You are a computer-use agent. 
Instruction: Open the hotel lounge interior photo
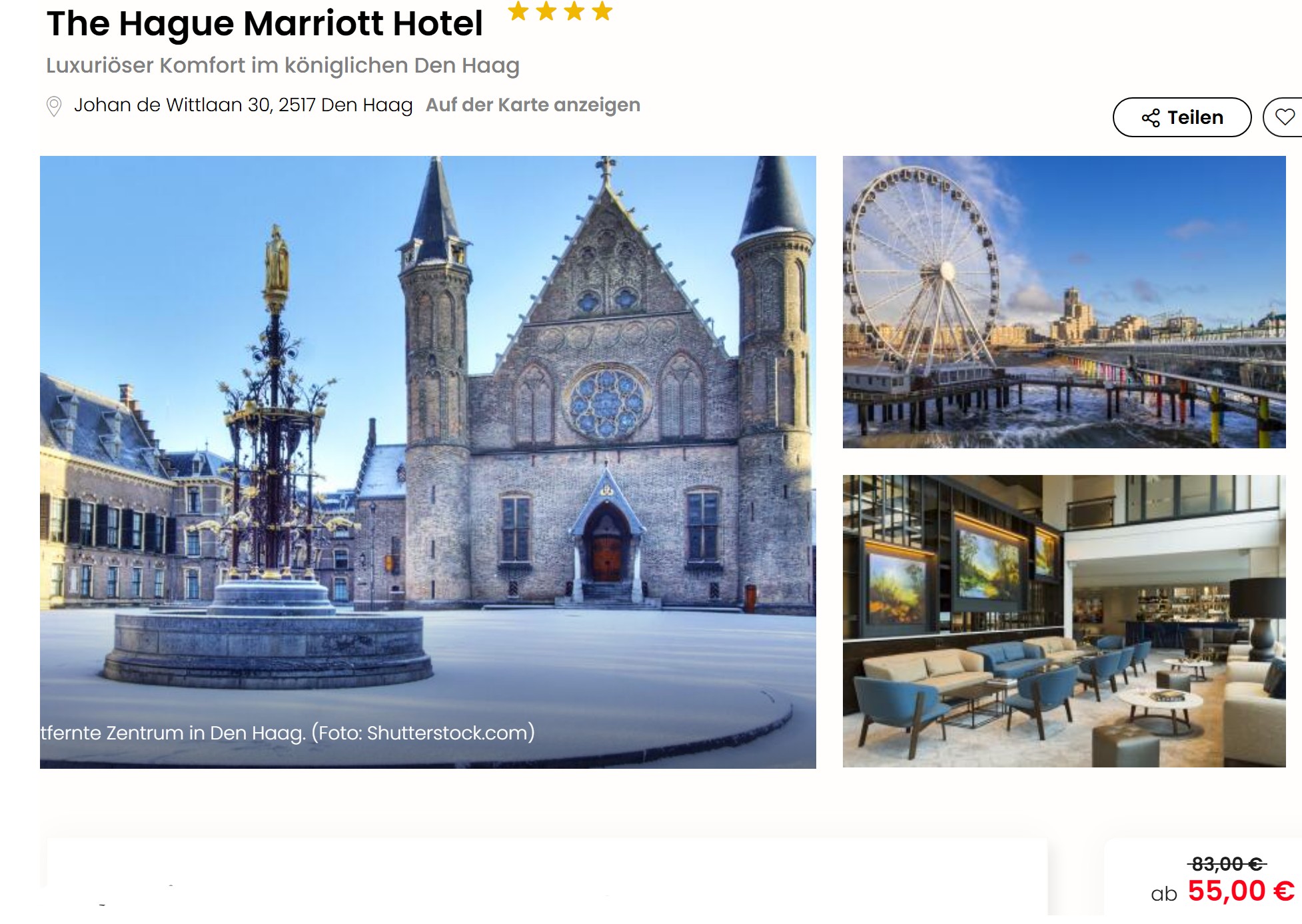[x=1063, y=620]
